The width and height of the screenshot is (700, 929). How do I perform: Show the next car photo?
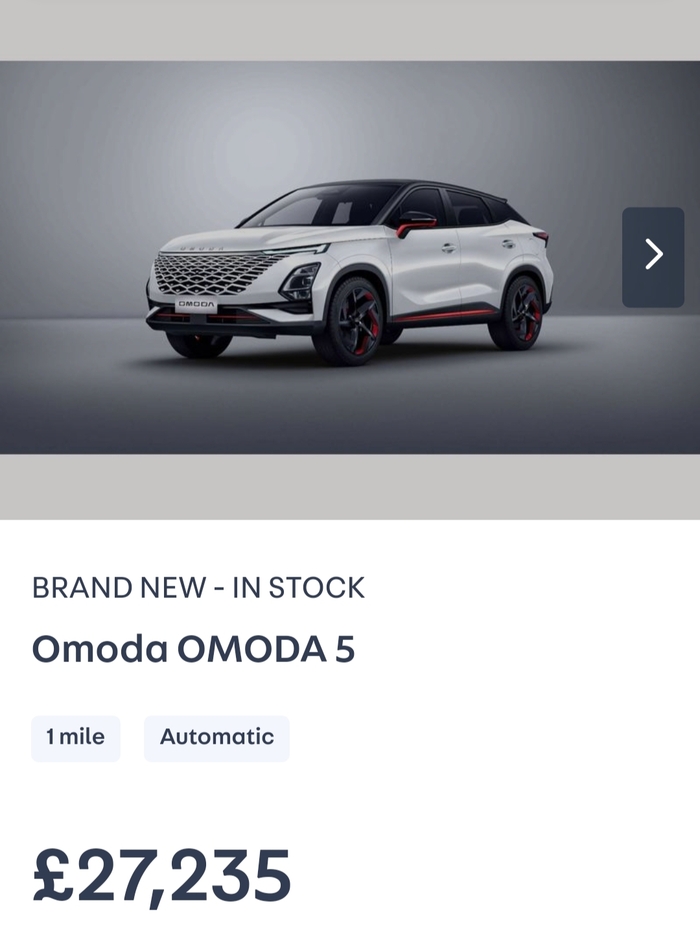(653, 257)
